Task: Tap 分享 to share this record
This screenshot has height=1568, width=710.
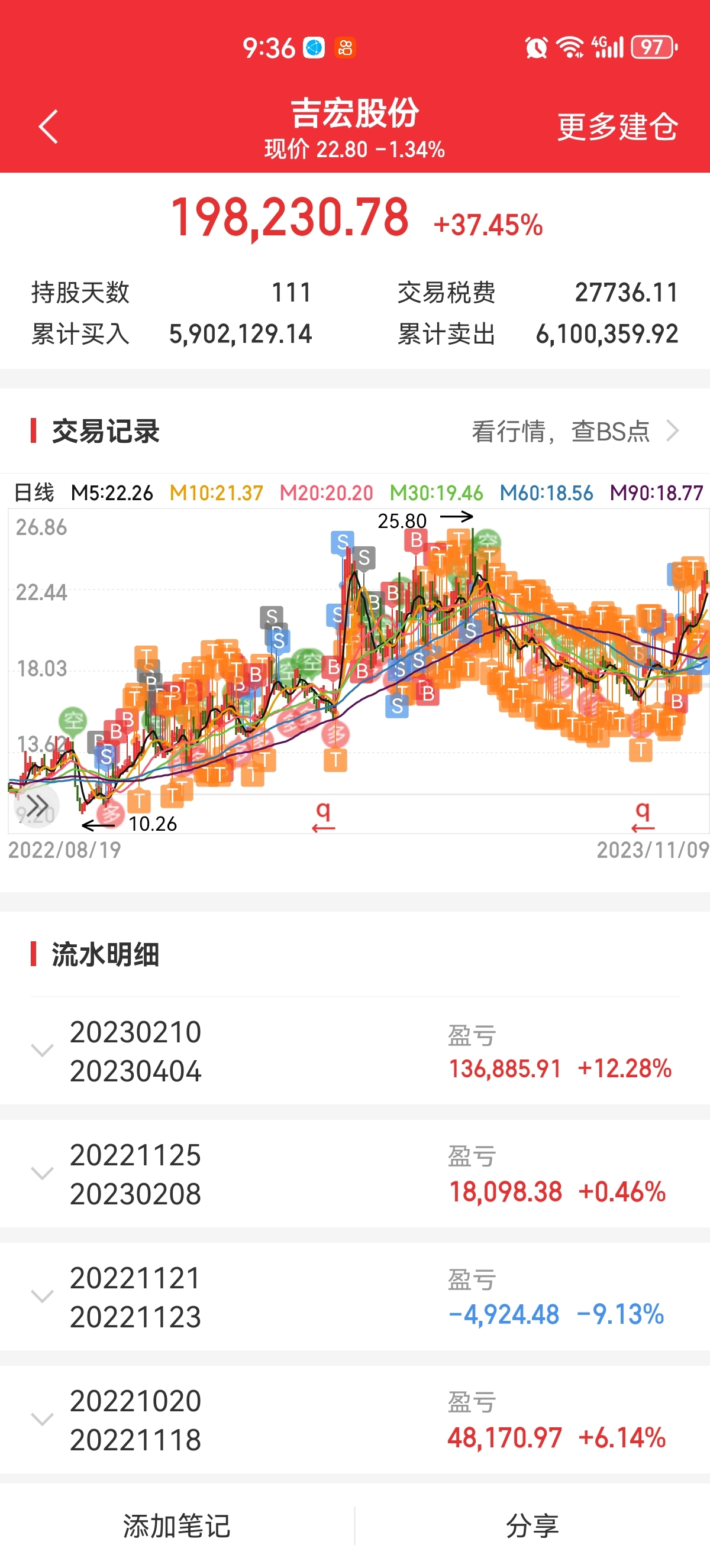Action: 532,1525
